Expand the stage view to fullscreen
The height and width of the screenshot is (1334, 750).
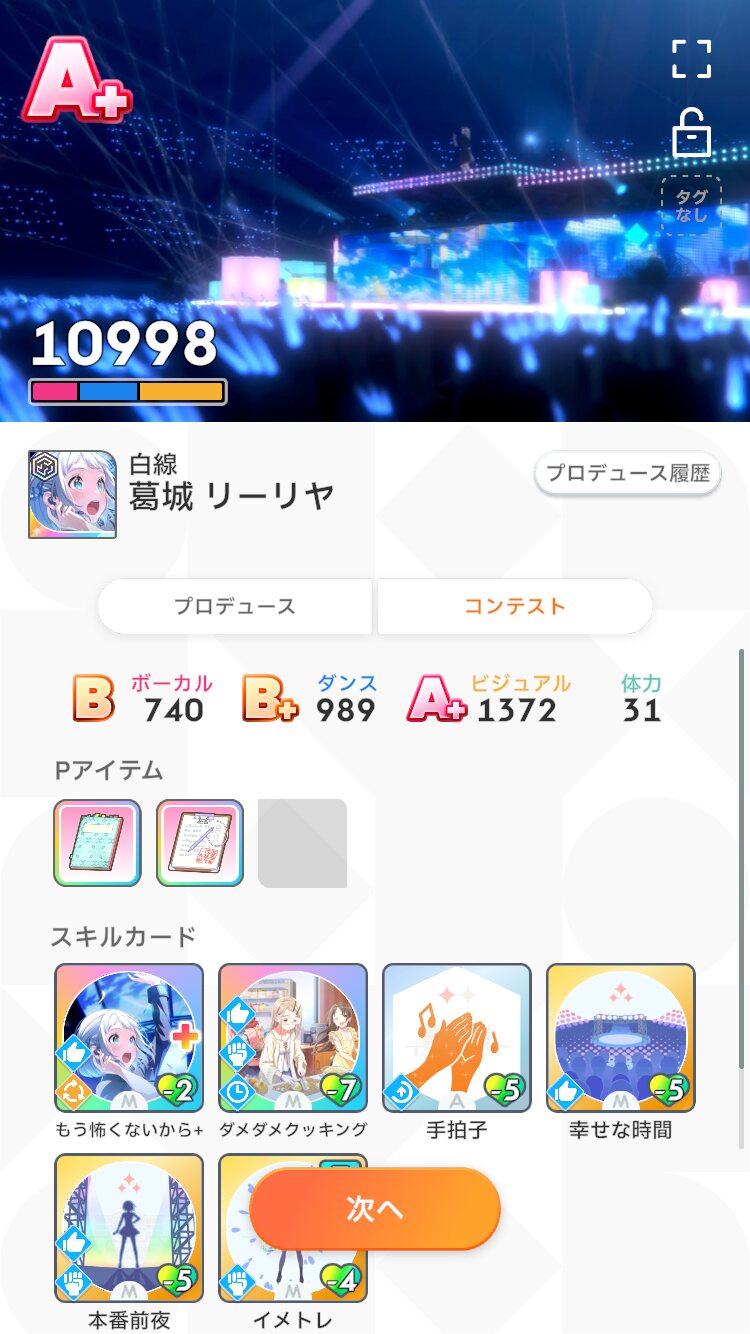pos(691,59)
